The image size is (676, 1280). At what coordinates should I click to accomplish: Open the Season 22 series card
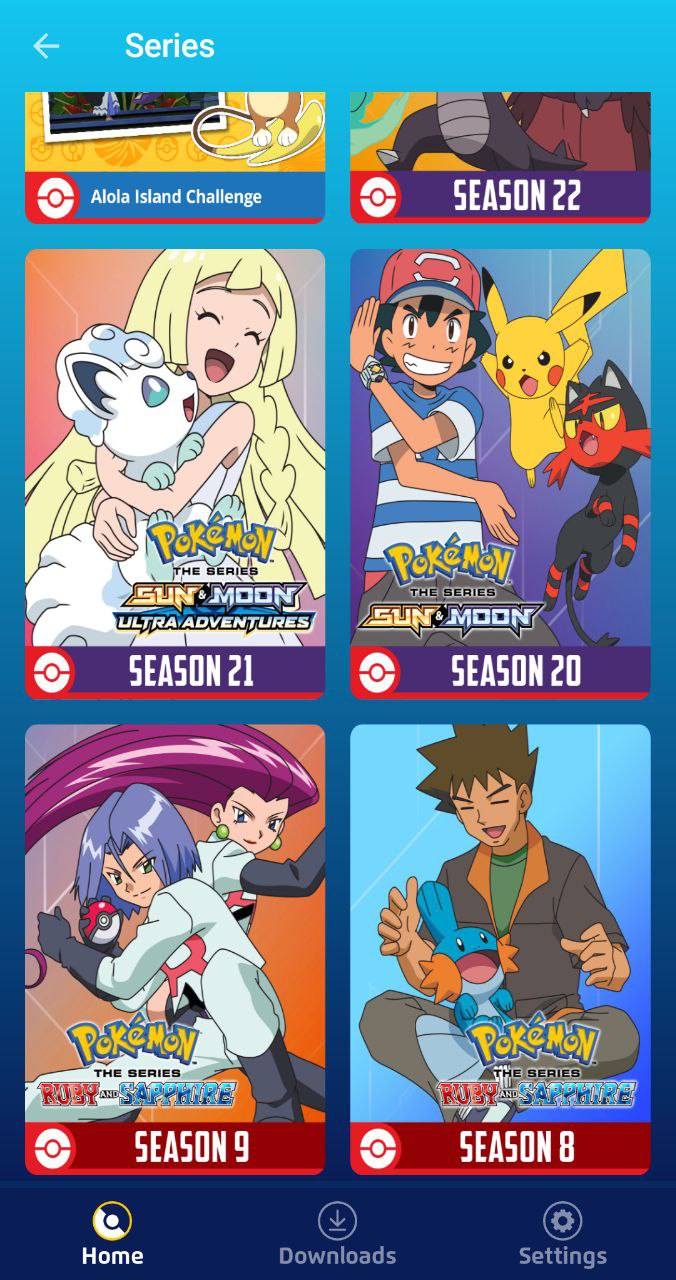(500, 158)
